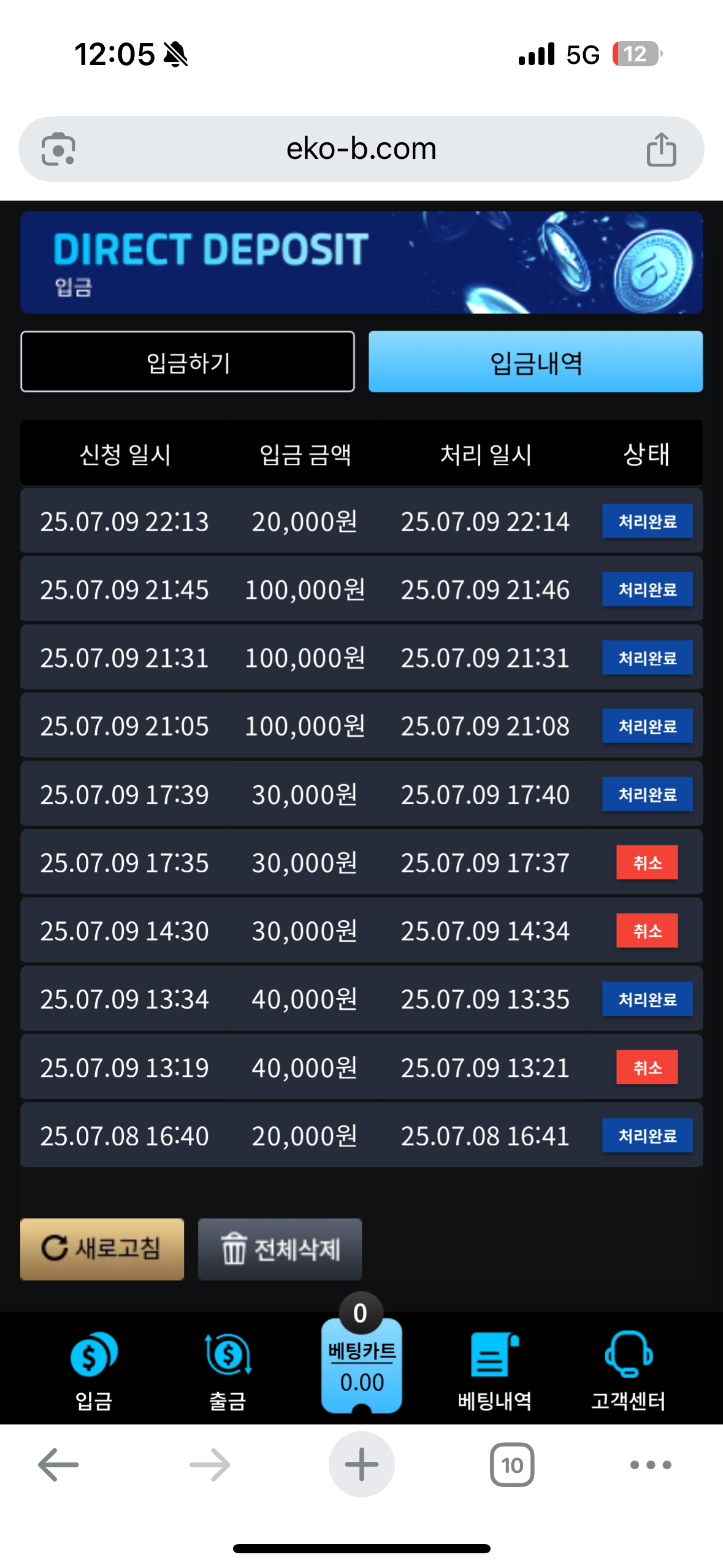This screenshot has height=1568, width=723.
Task: Open the browser three-dot menu
Action: (x=651, y=1465)
